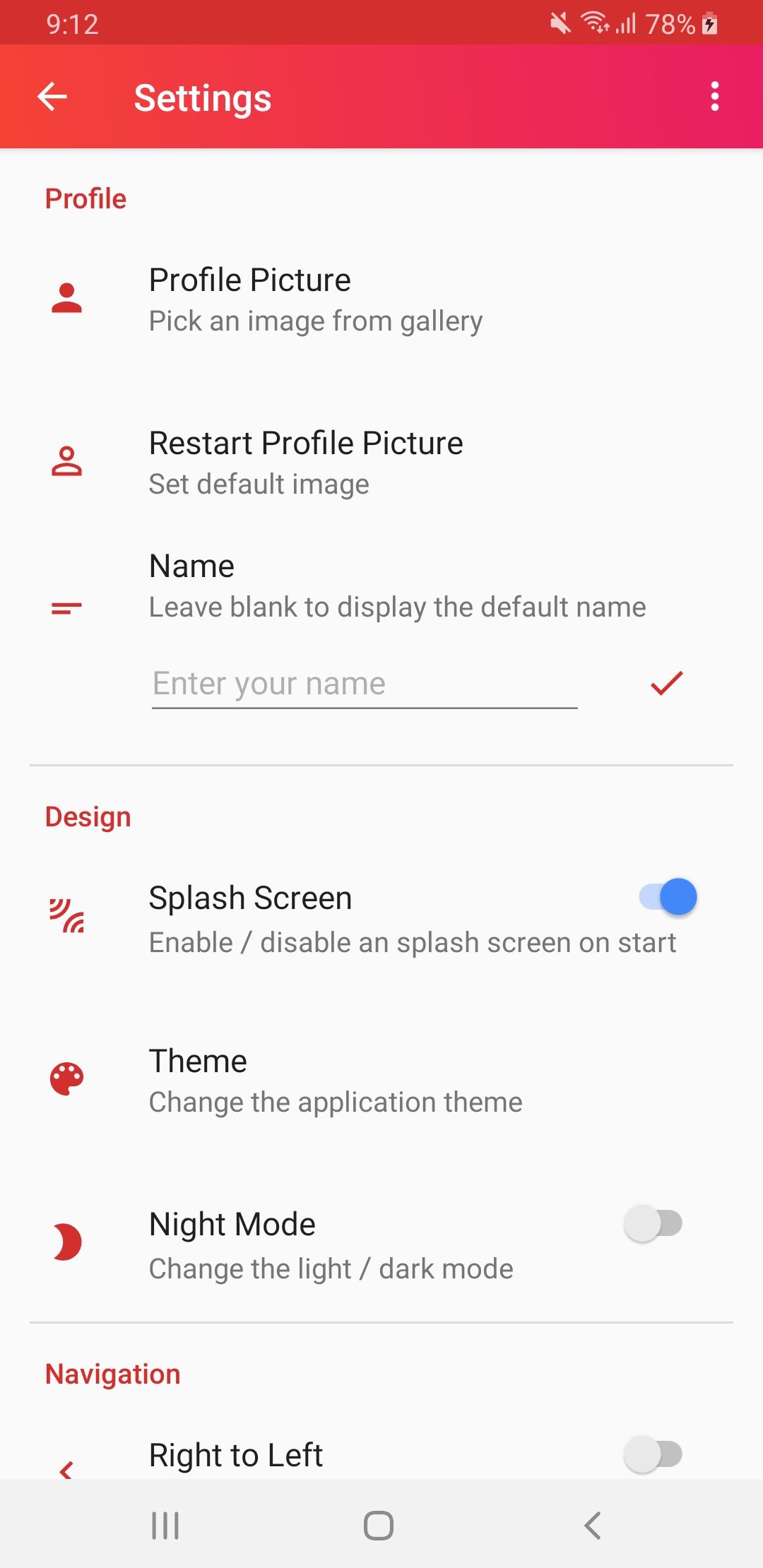The image size is (763, 1568).
Task: Confirm the name with the checkmark
Action: (x=666, y=683)
